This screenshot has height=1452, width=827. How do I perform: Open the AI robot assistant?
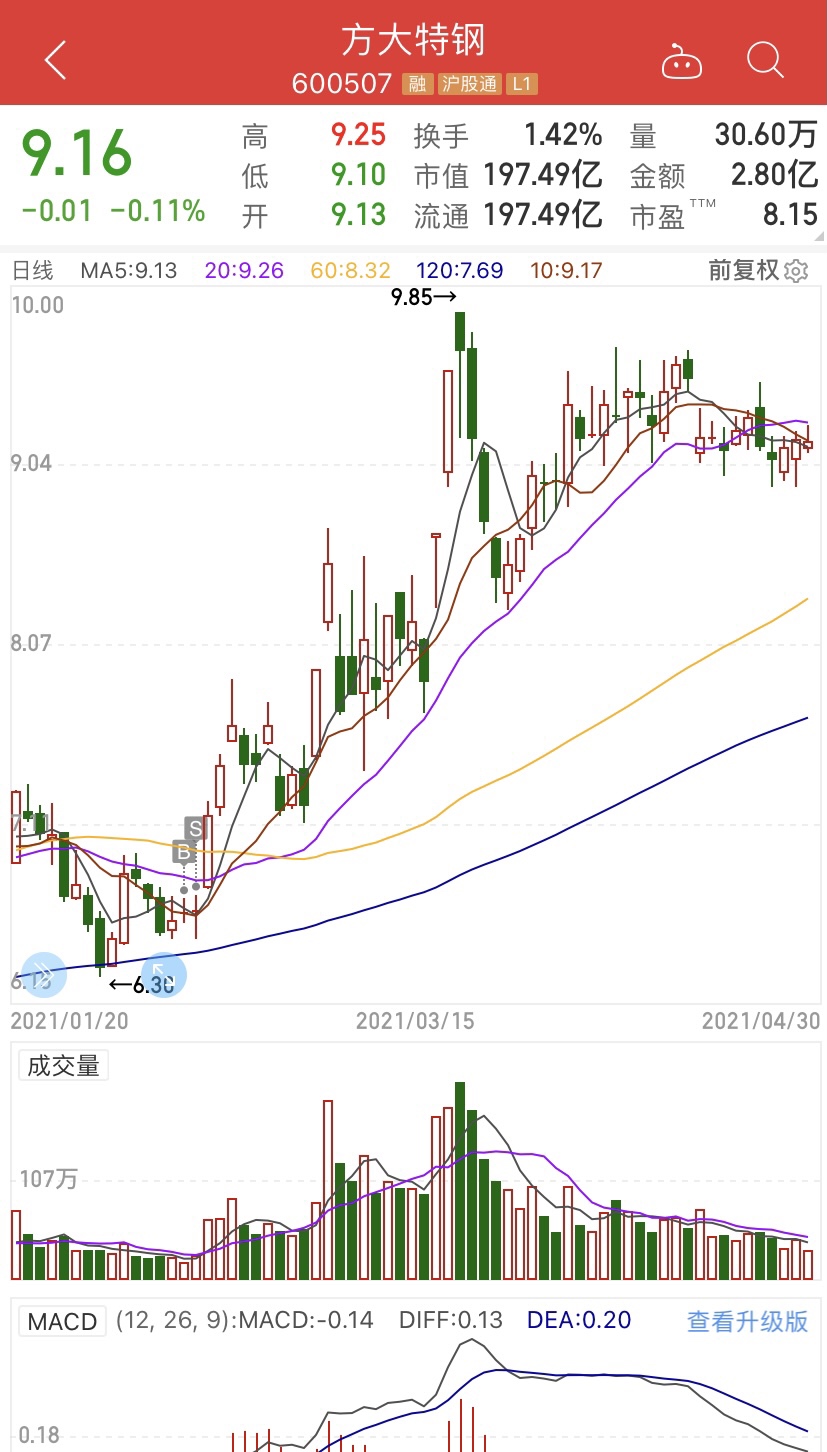point(681,60)
